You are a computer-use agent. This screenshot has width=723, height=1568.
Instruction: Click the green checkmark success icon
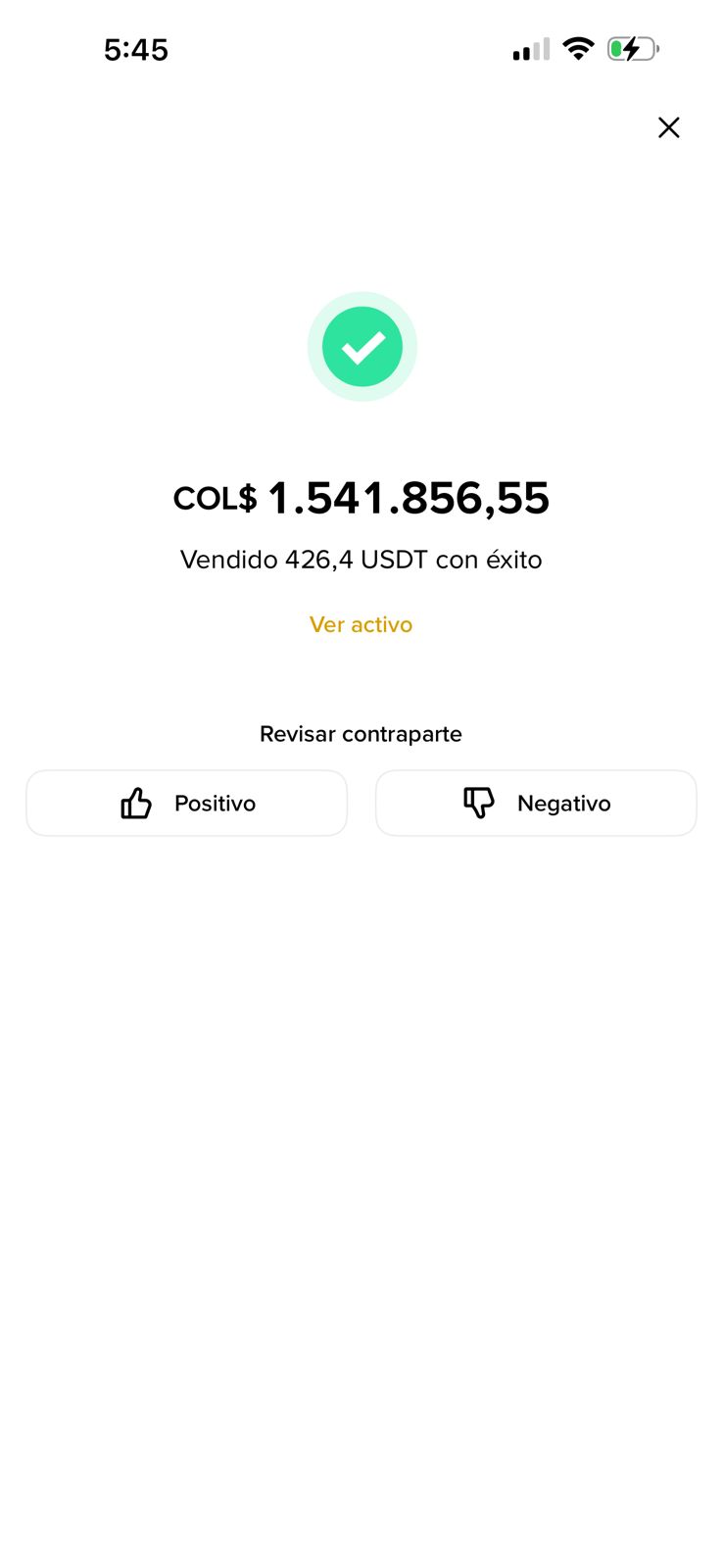pyautogui.click(x=361, y=346)
